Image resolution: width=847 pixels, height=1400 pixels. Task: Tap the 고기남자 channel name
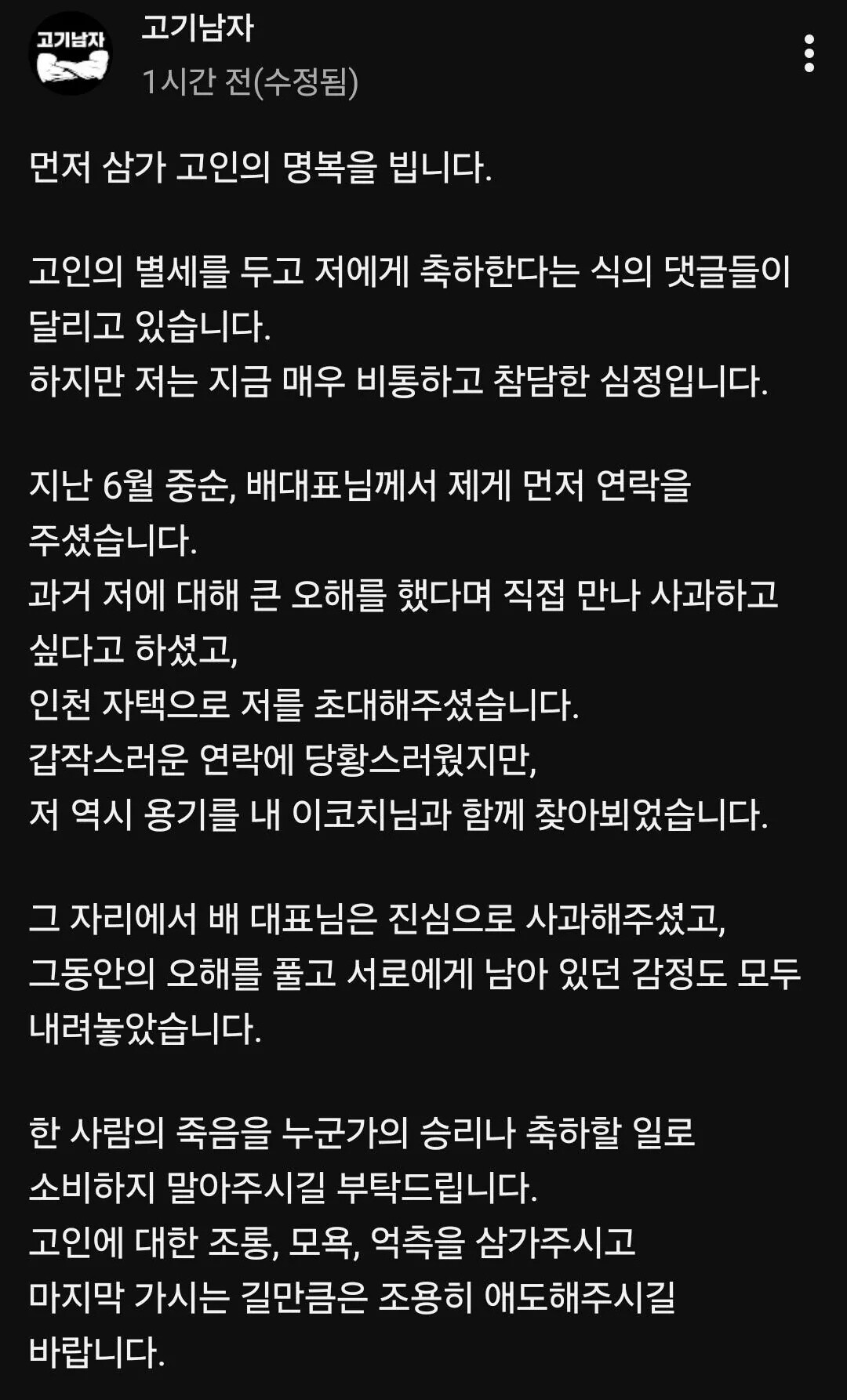(198, 29)
